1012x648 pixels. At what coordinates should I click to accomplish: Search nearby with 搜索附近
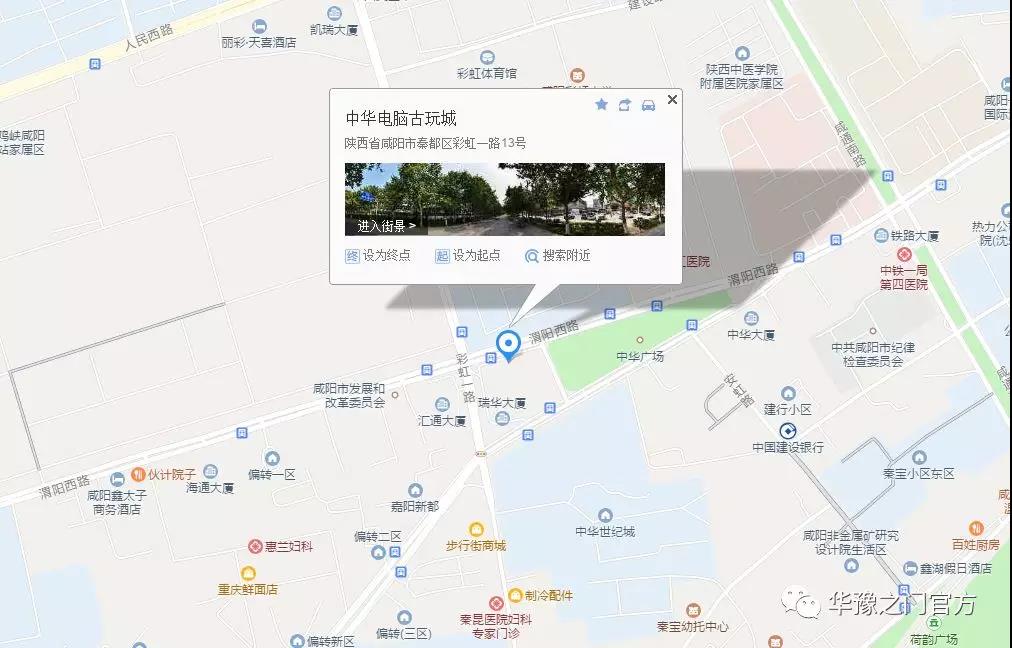pos(558,256)
